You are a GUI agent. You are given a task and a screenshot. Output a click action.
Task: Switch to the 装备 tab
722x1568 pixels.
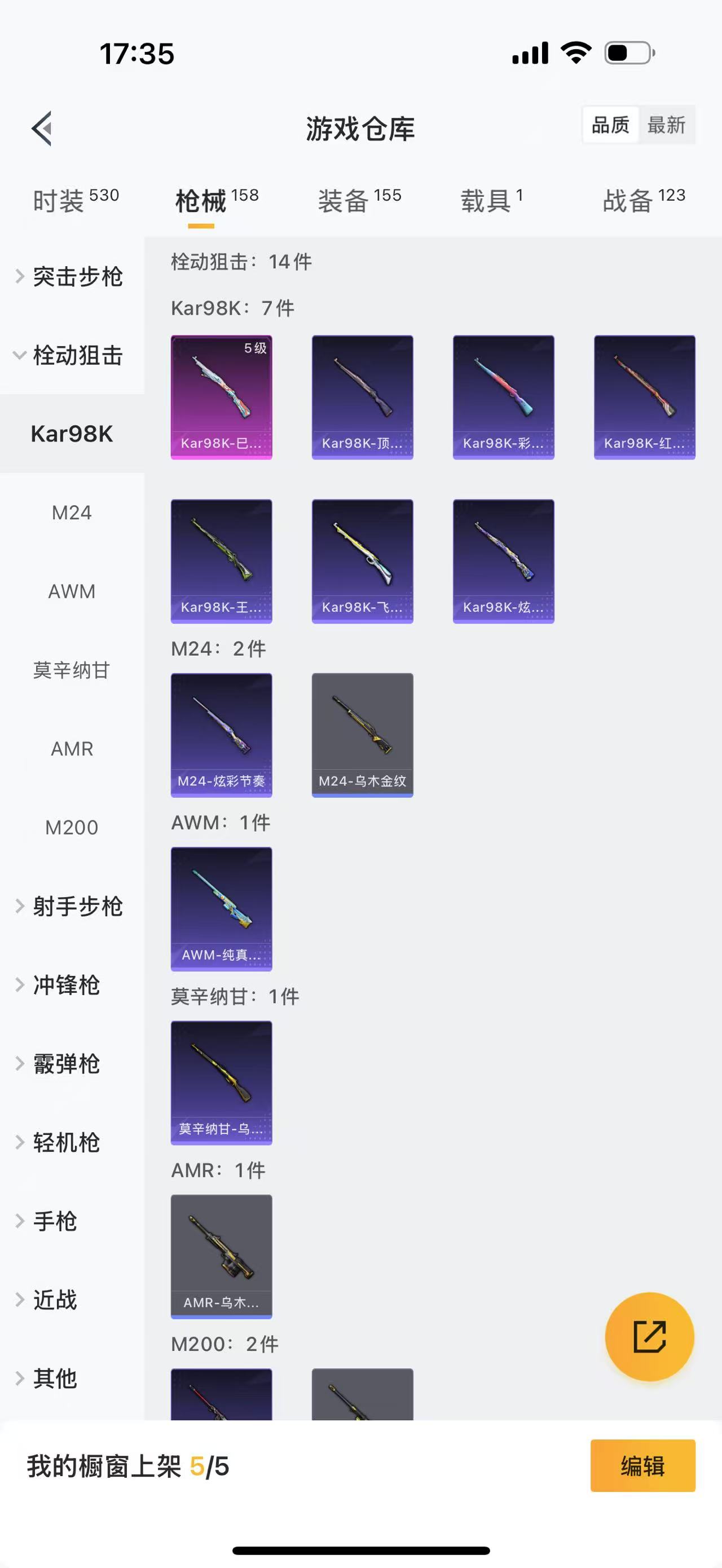(345, 201)
